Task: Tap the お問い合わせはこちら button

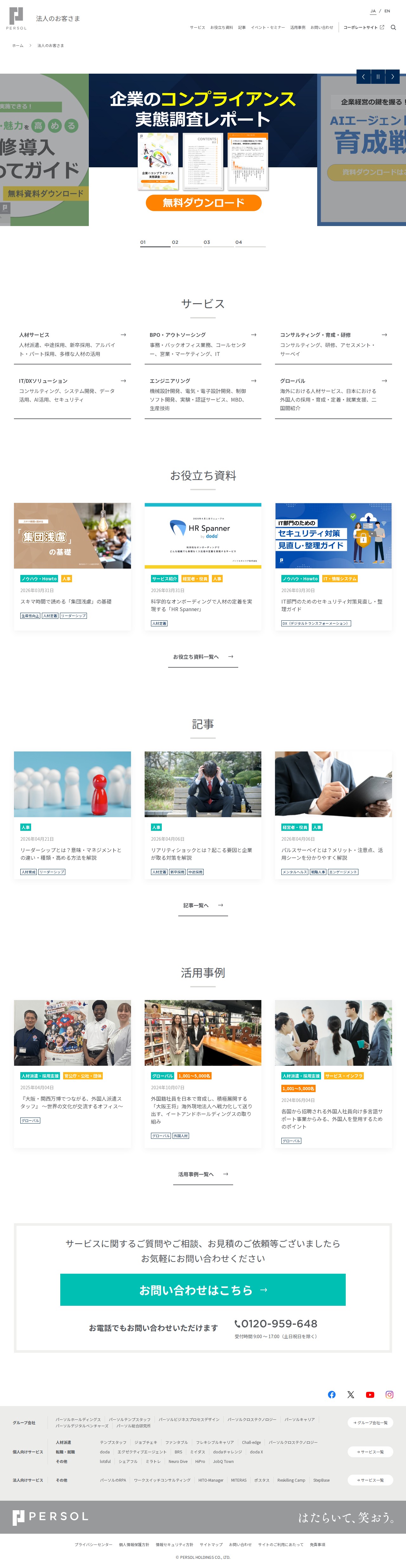Action: tap(202, 1290)
